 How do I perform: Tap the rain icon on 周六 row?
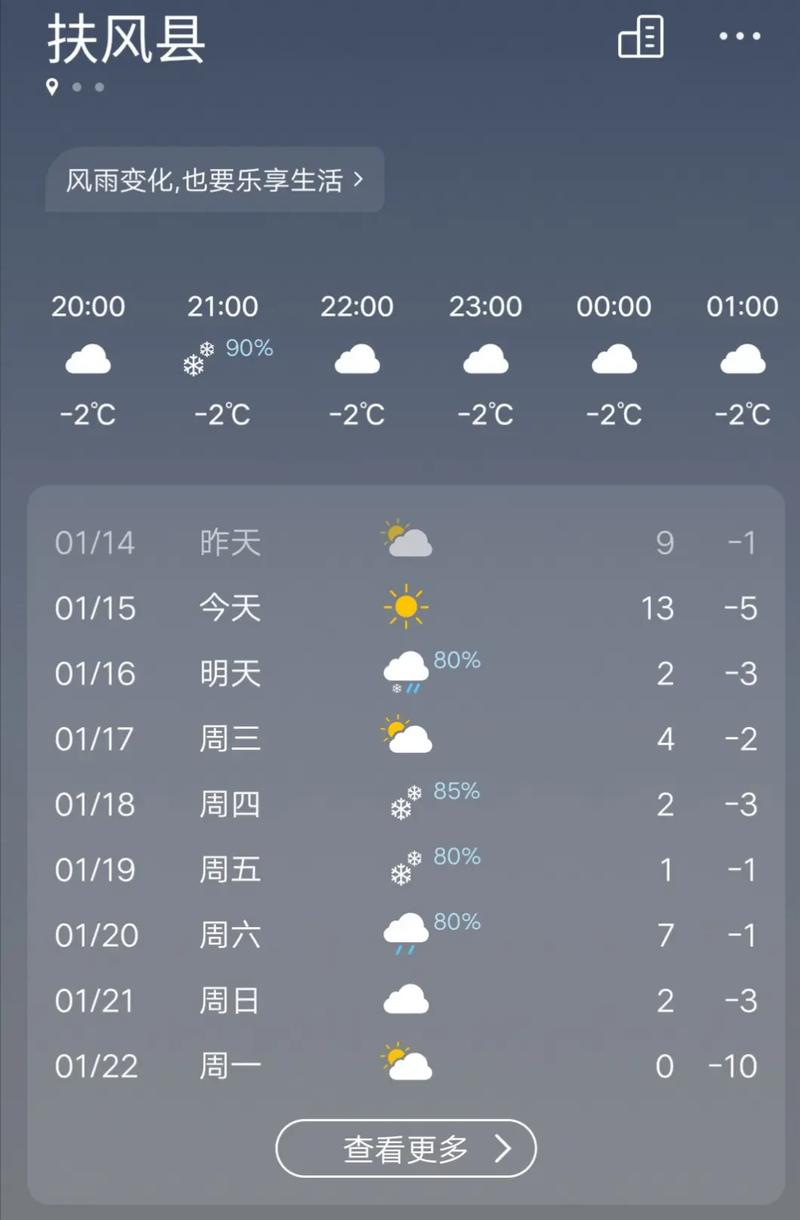click(x=405, y=932)
